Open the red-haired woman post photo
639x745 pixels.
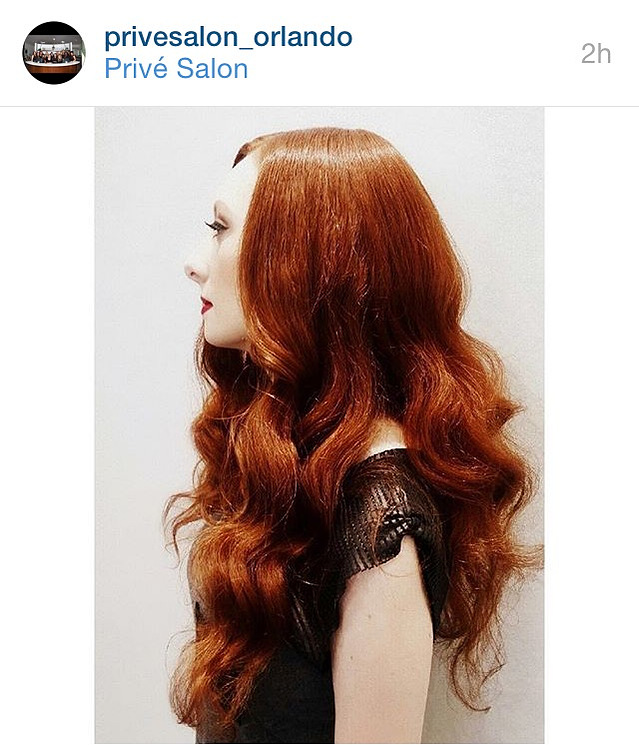click(319, 425)
